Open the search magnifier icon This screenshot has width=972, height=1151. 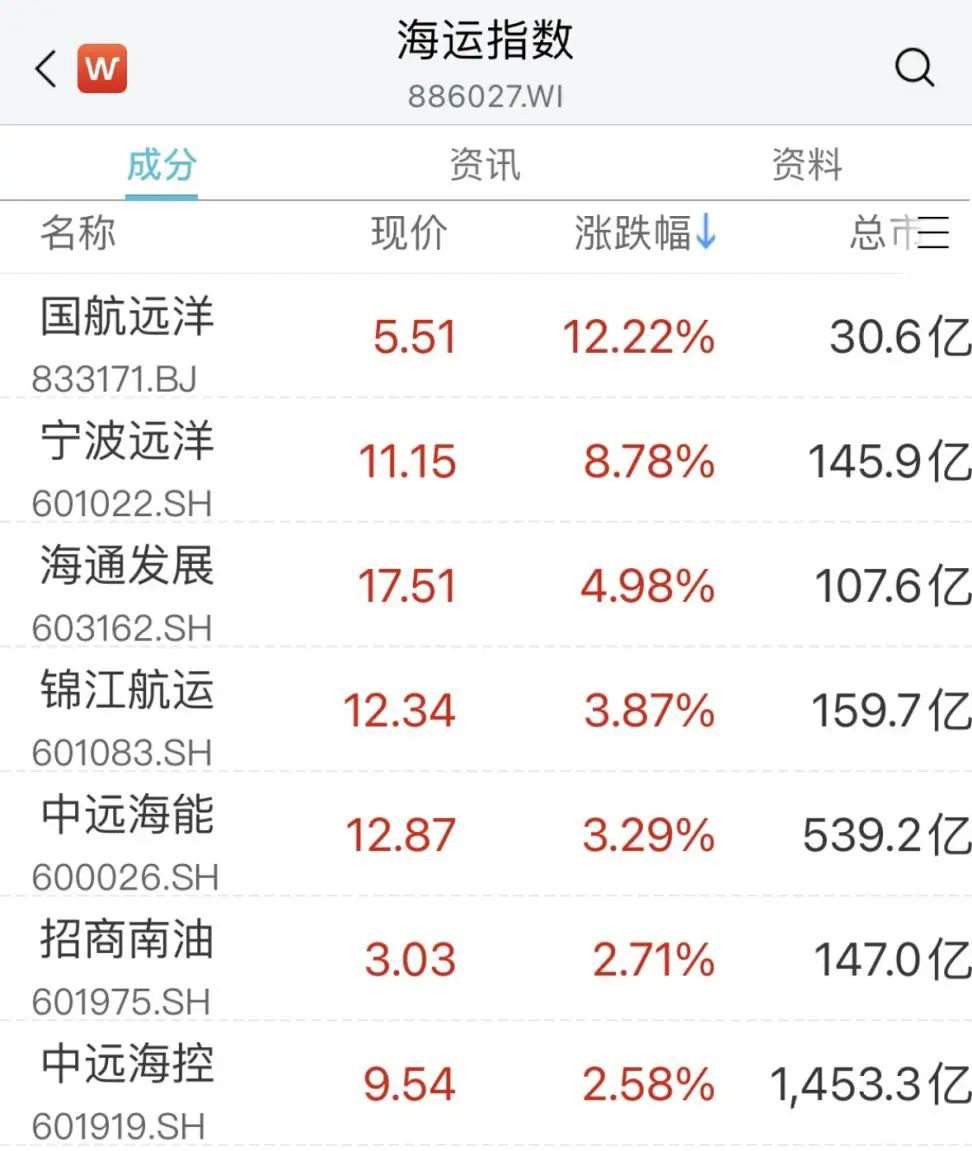click(x=913, y=68)
